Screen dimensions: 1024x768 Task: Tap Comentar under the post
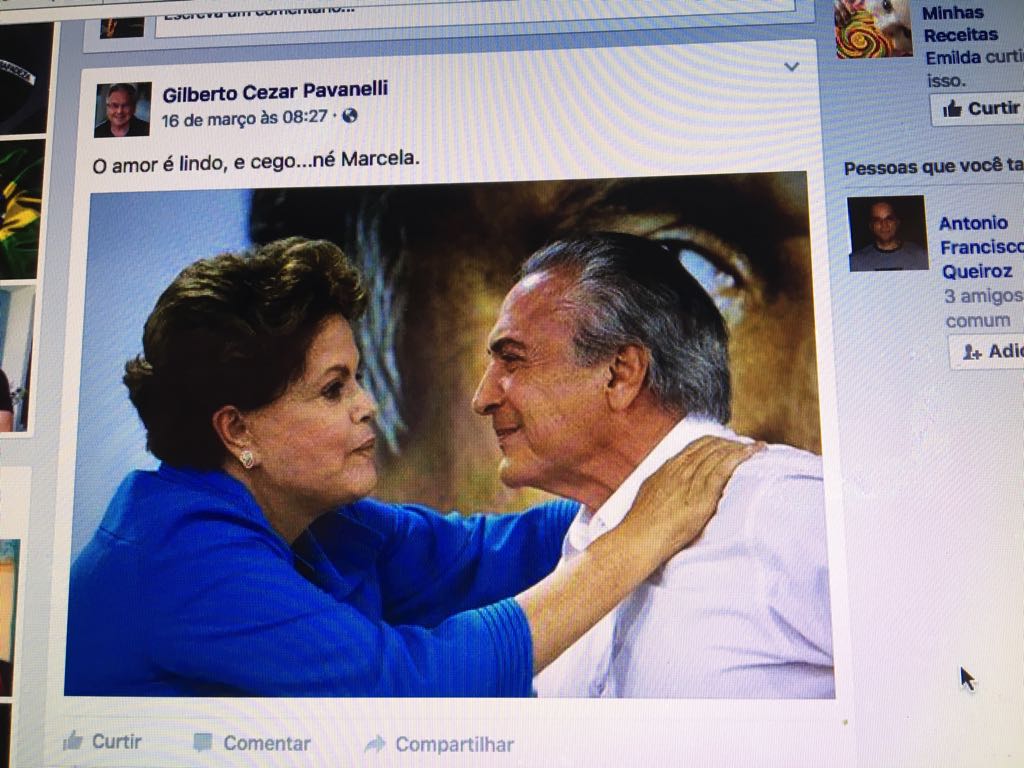point(252,743)
